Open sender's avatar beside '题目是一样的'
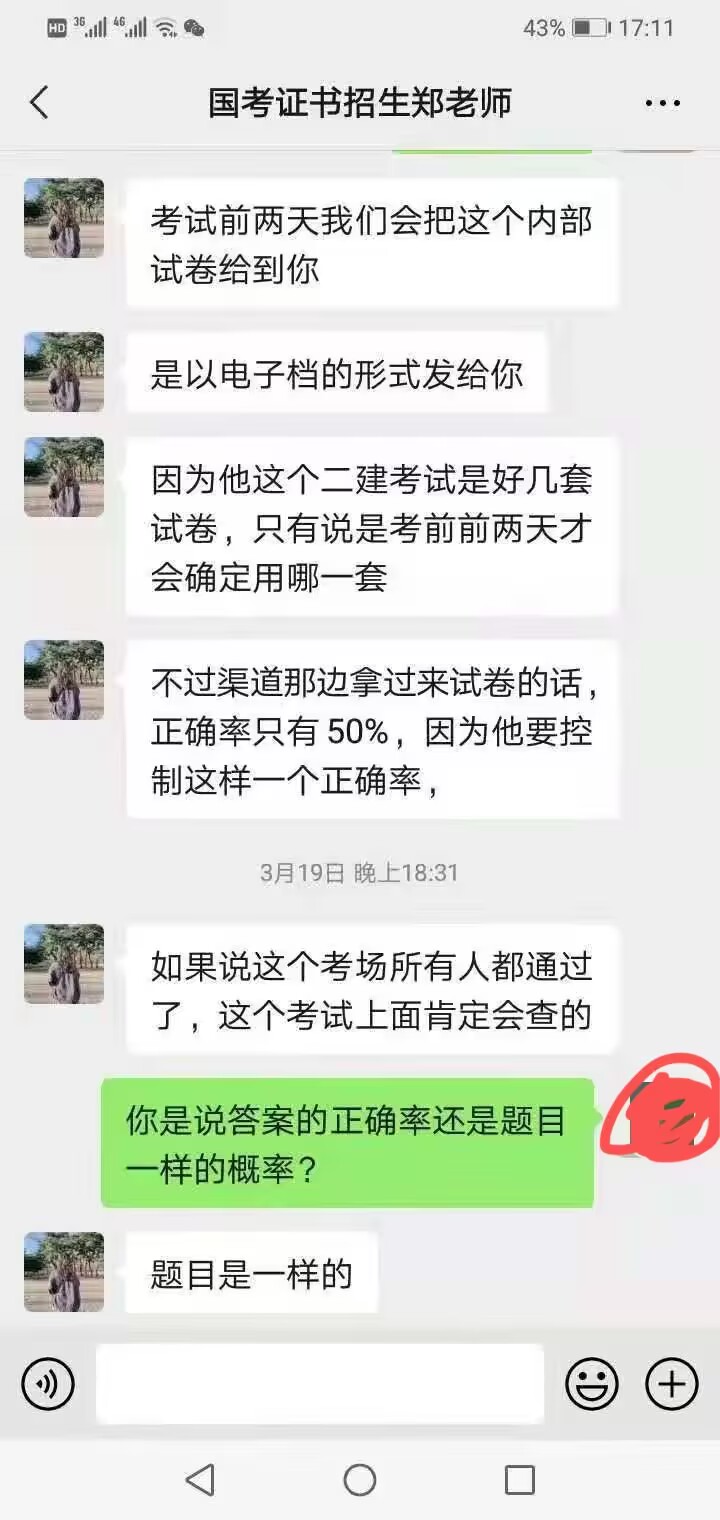720x1520 pixels. (64, 1272)
